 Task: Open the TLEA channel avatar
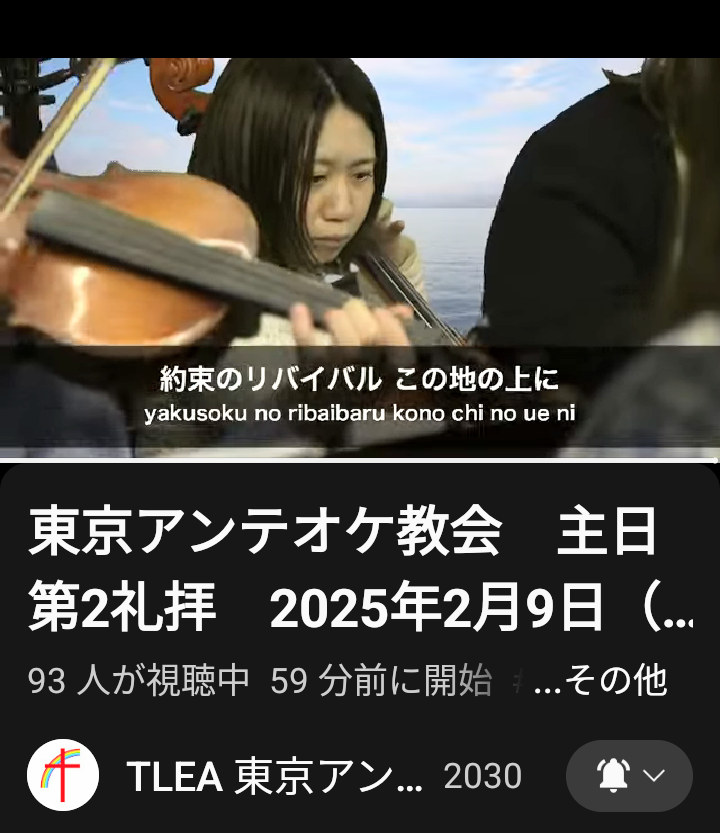tap(63, 776)
